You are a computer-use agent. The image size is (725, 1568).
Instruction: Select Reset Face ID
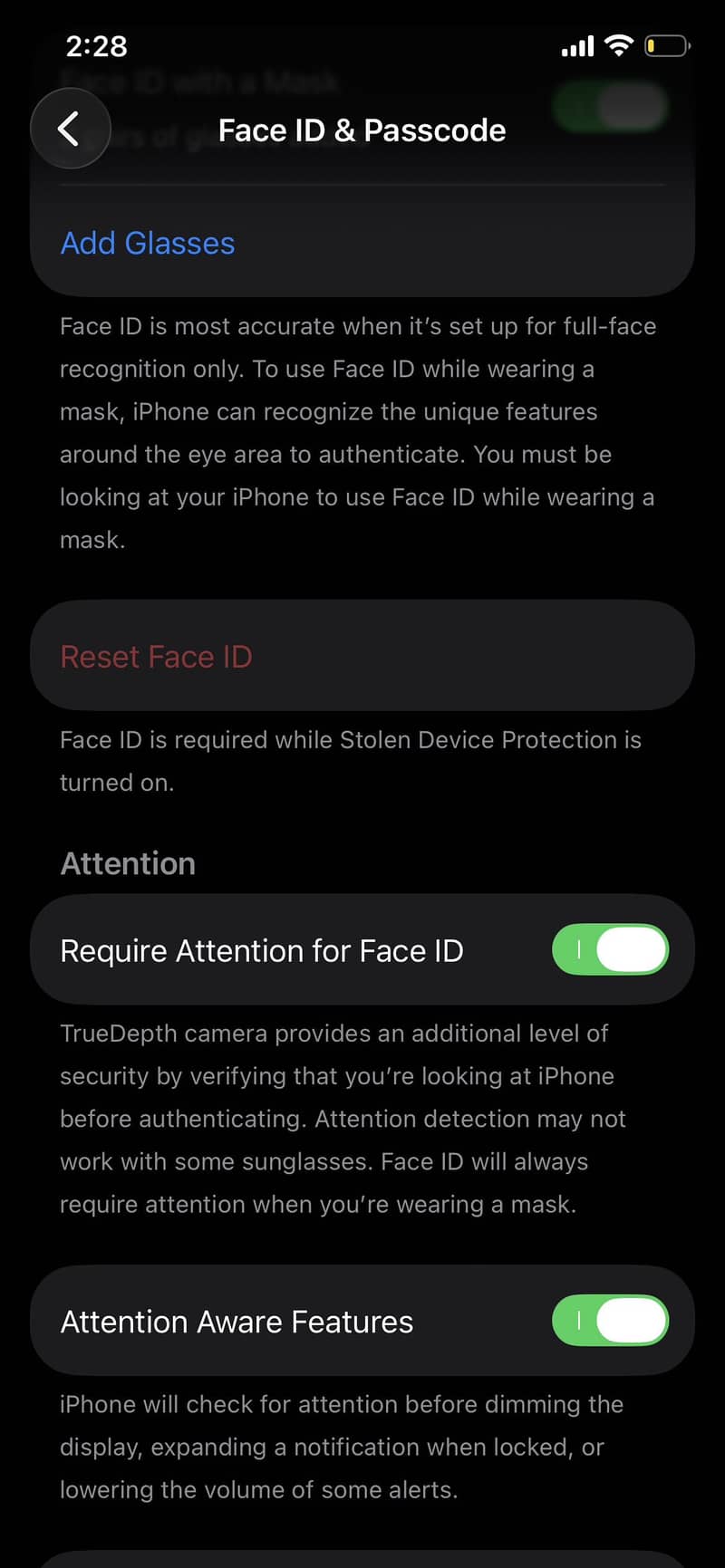(156, 656)
